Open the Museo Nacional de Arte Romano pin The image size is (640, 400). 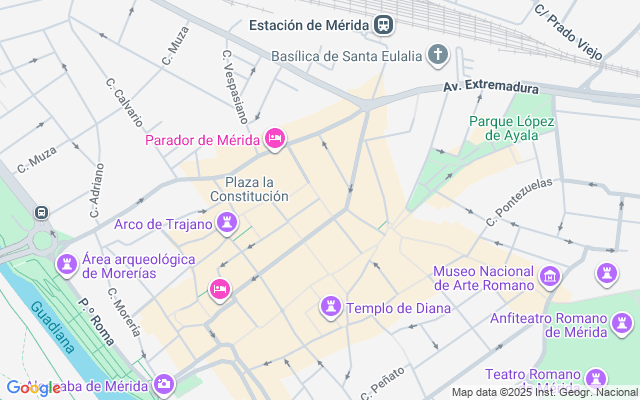(550, 278)
